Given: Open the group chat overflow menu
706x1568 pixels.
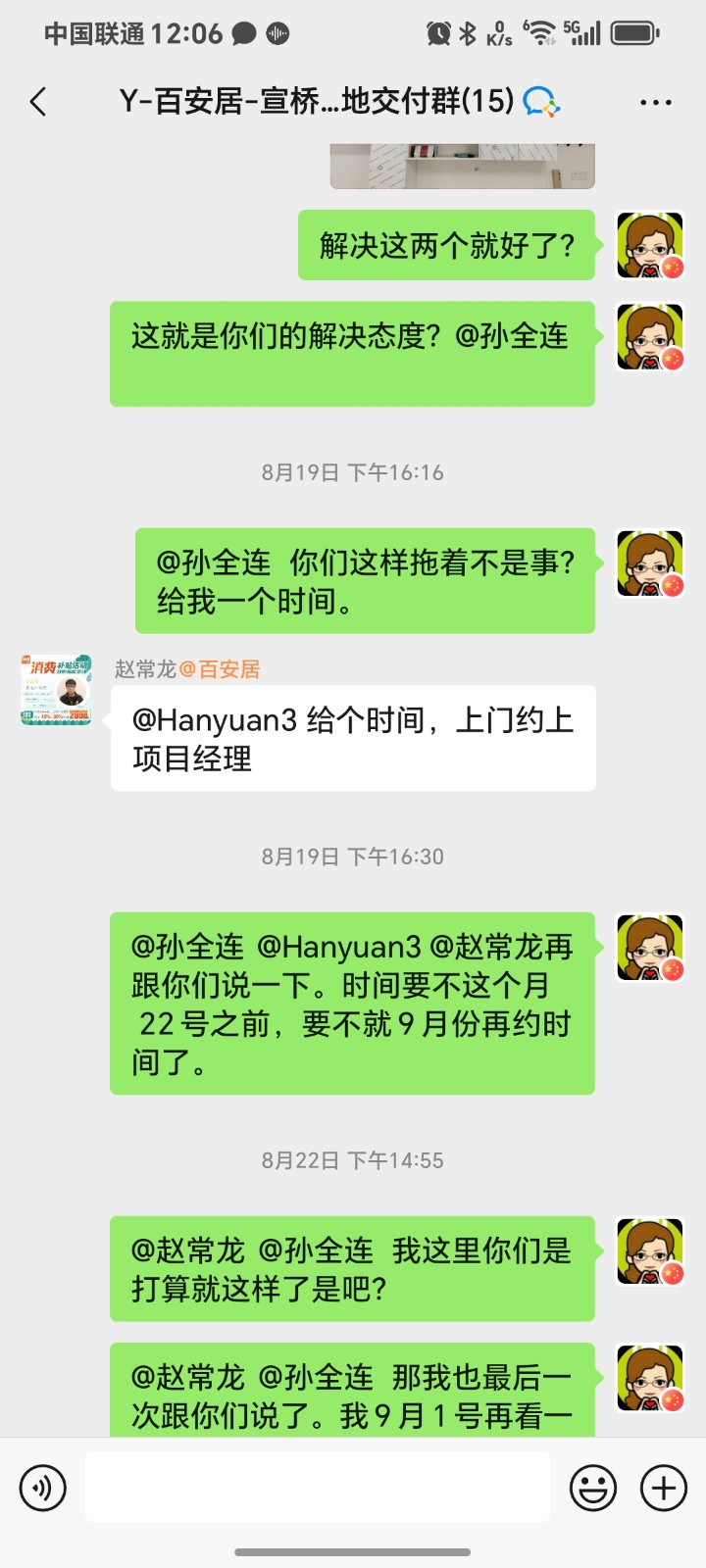Looking at the screenshot, I should (655, 102).
